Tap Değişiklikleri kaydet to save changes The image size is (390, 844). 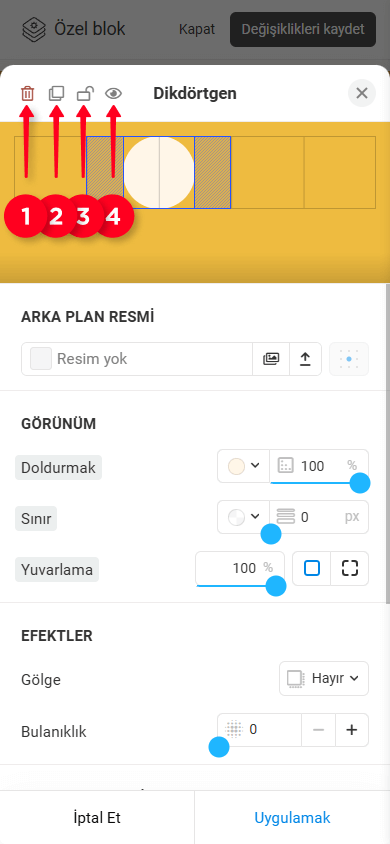pos(303,29)
